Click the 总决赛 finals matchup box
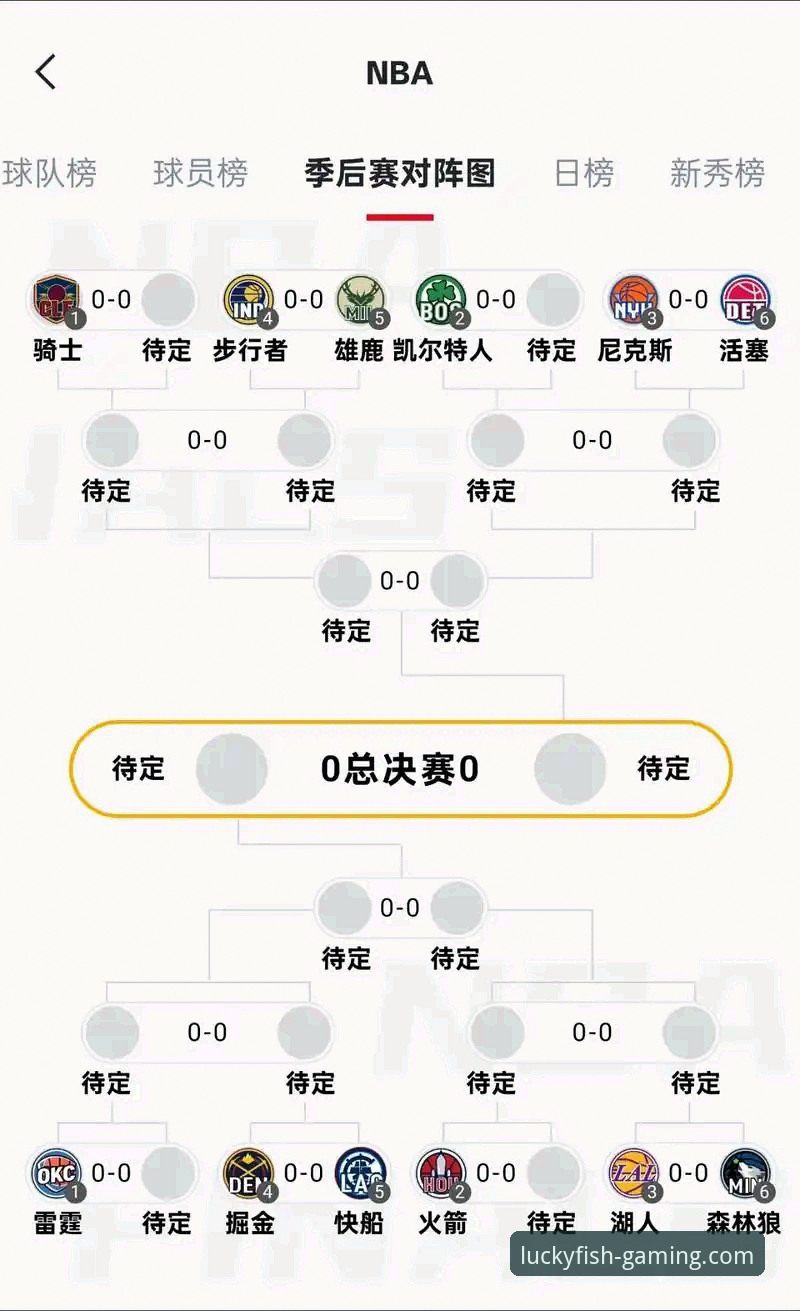Viewport: 800px width, 1311px height. 400,768
